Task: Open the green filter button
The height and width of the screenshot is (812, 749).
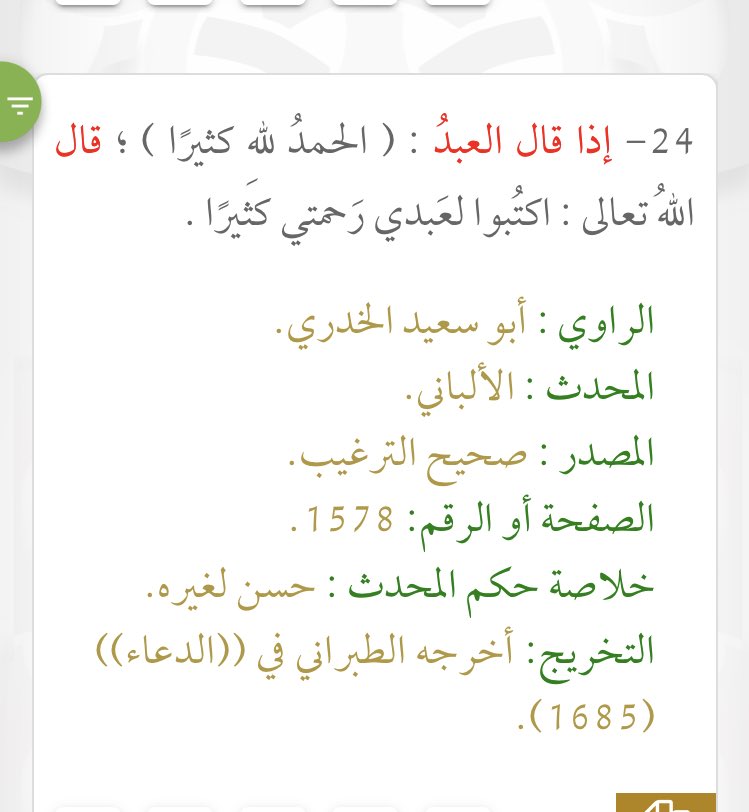Action: [x=17, y=103]
